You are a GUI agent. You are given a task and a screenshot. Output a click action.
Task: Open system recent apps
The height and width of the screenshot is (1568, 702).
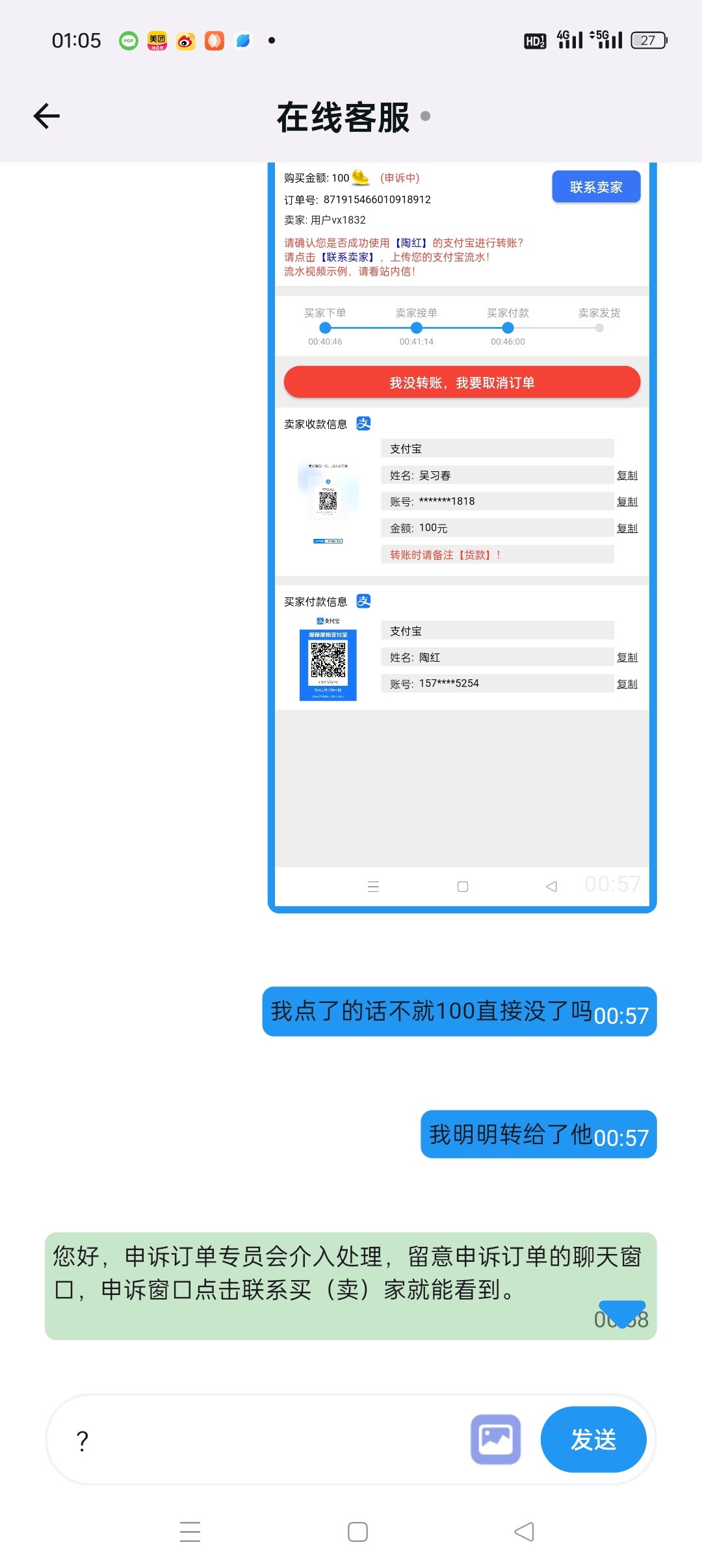[190, 1532]
